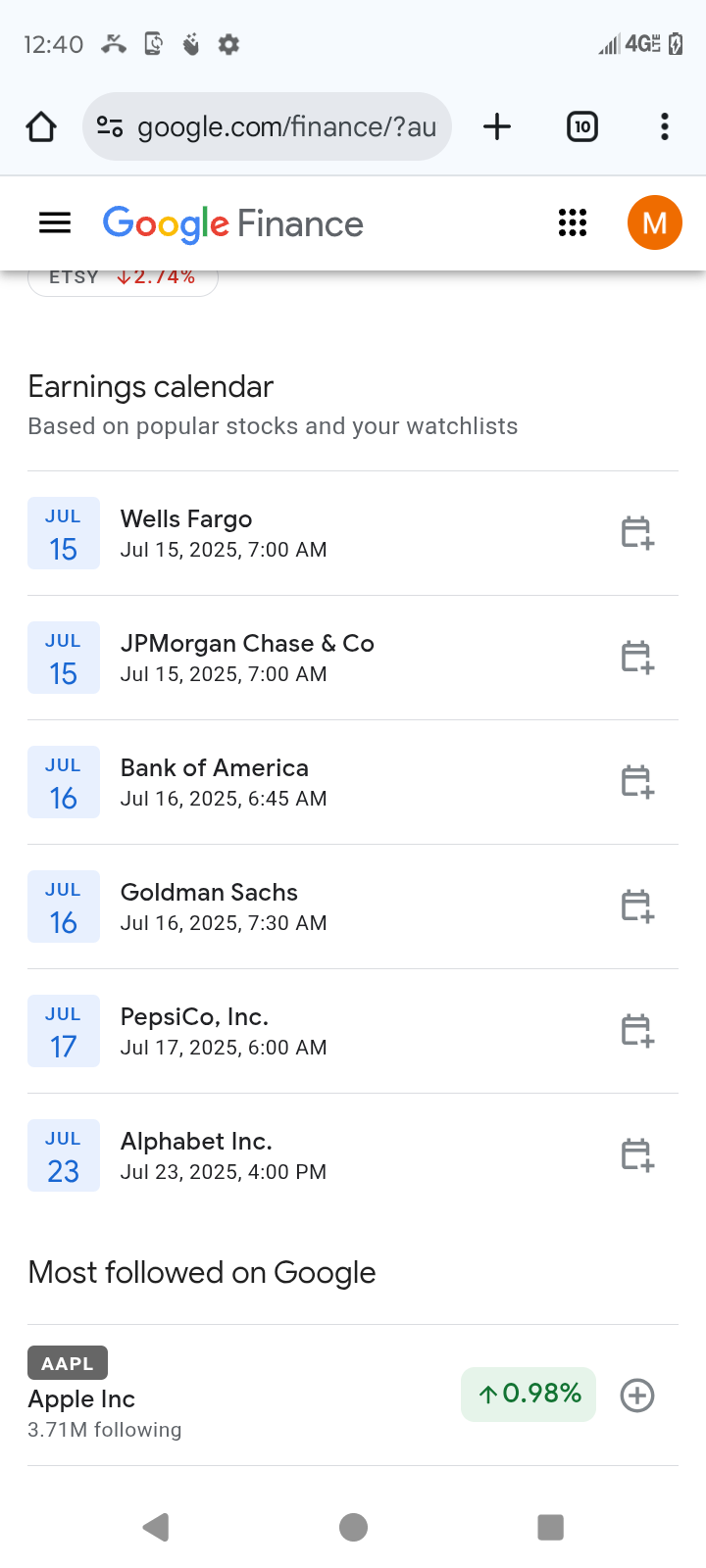Add JPMorgan Chase & Co earnings to calendar
The height and width of the screenshot is (1568, 706).
637,658
